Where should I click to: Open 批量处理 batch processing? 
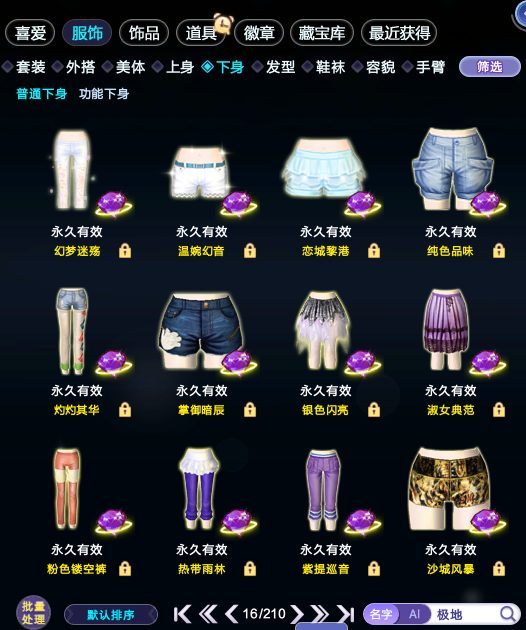(33, 612)
